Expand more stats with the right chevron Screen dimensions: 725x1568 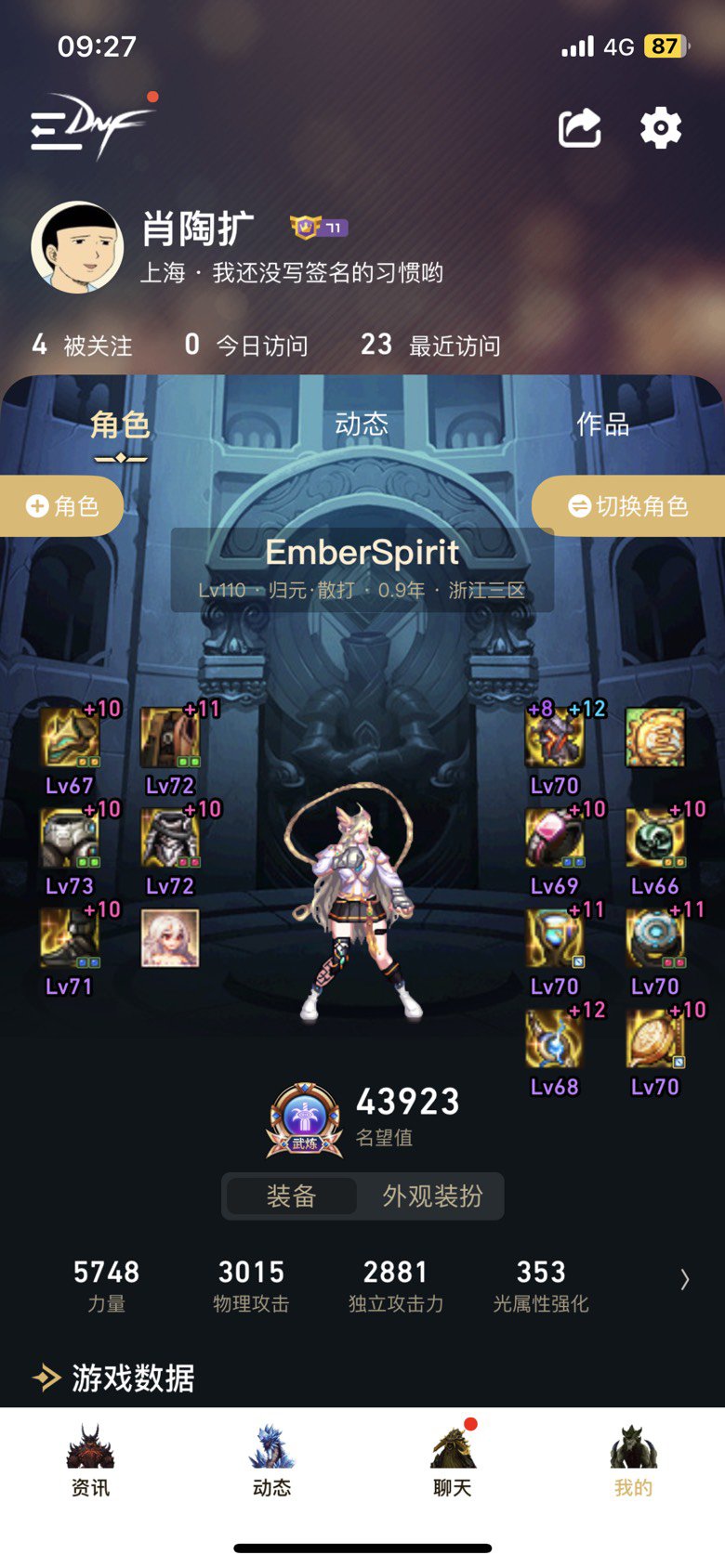[685, 1279]
